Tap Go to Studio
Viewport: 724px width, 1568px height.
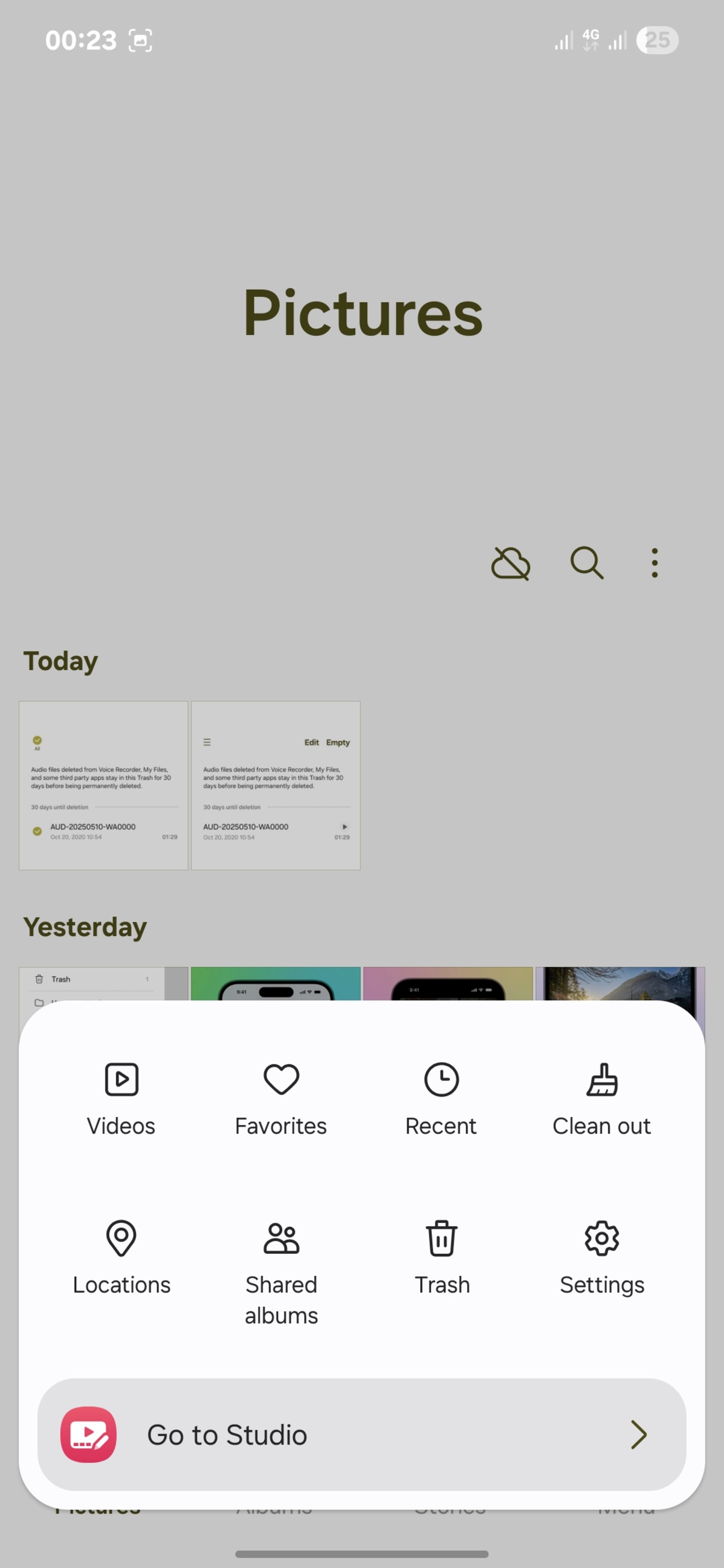coord(362,1434)
